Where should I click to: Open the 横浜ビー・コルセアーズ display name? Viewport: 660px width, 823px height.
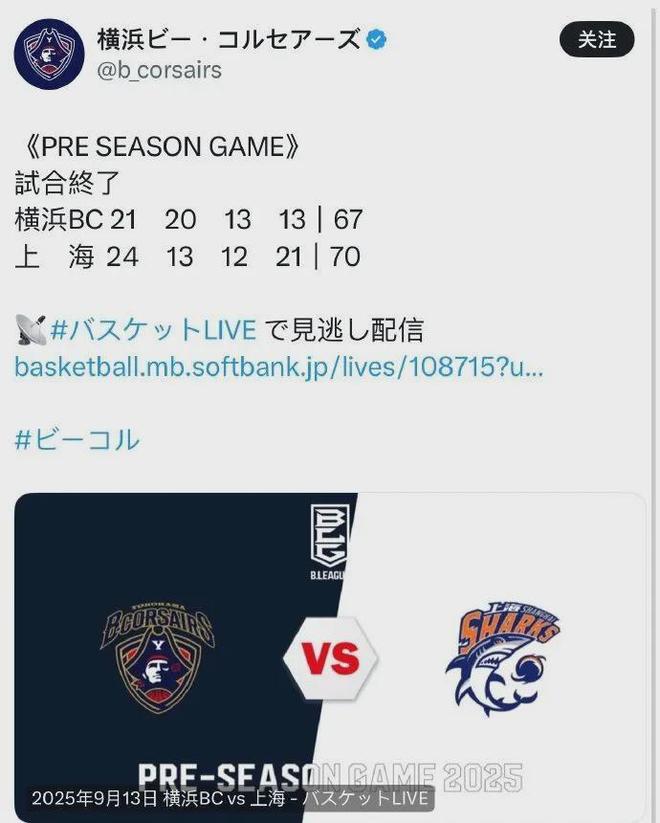point(228,40)
